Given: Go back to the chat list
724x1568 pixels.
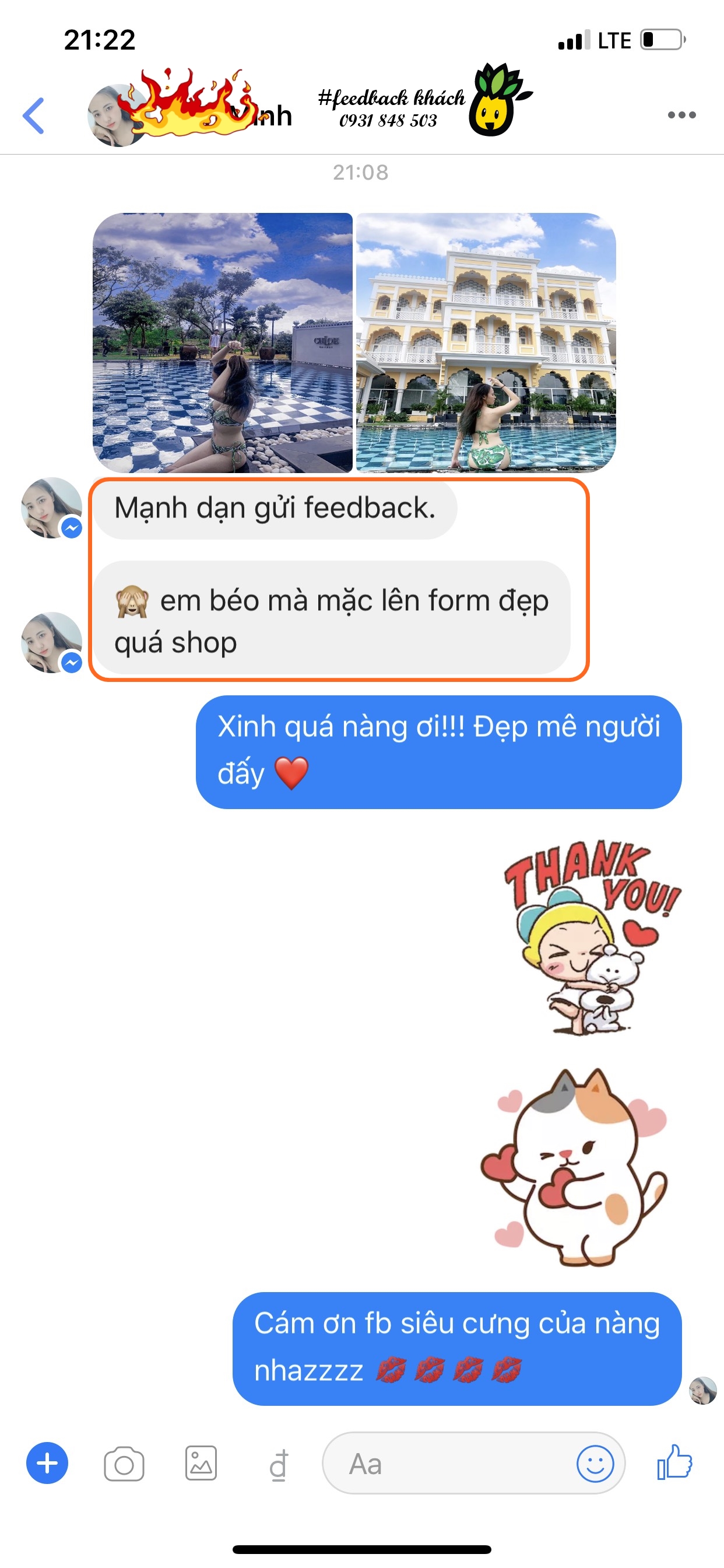Looking at the screenshot, I should pos(34,115).
